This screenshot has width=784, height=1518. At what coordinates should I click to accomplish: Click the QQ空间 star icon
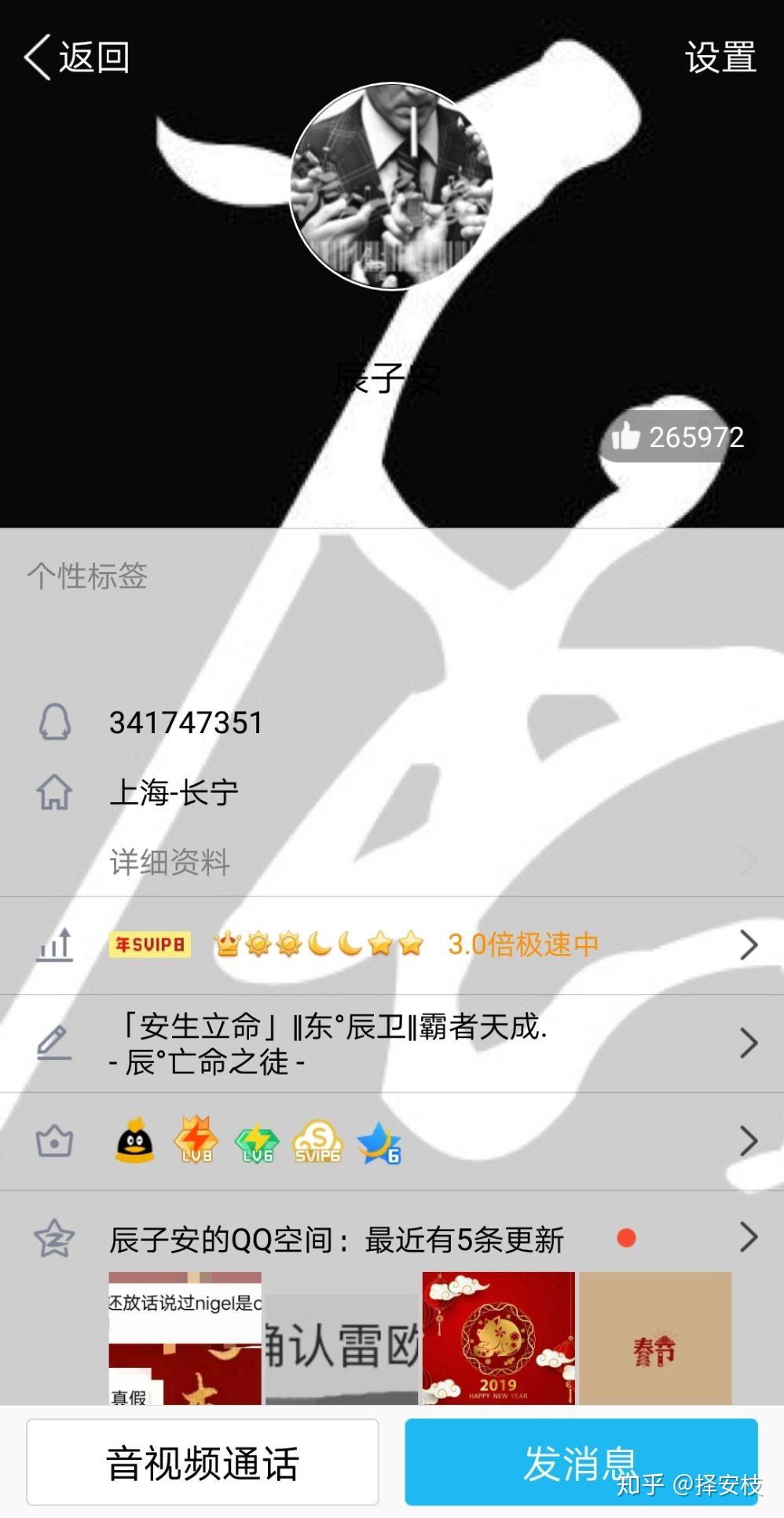point(53,1236)
